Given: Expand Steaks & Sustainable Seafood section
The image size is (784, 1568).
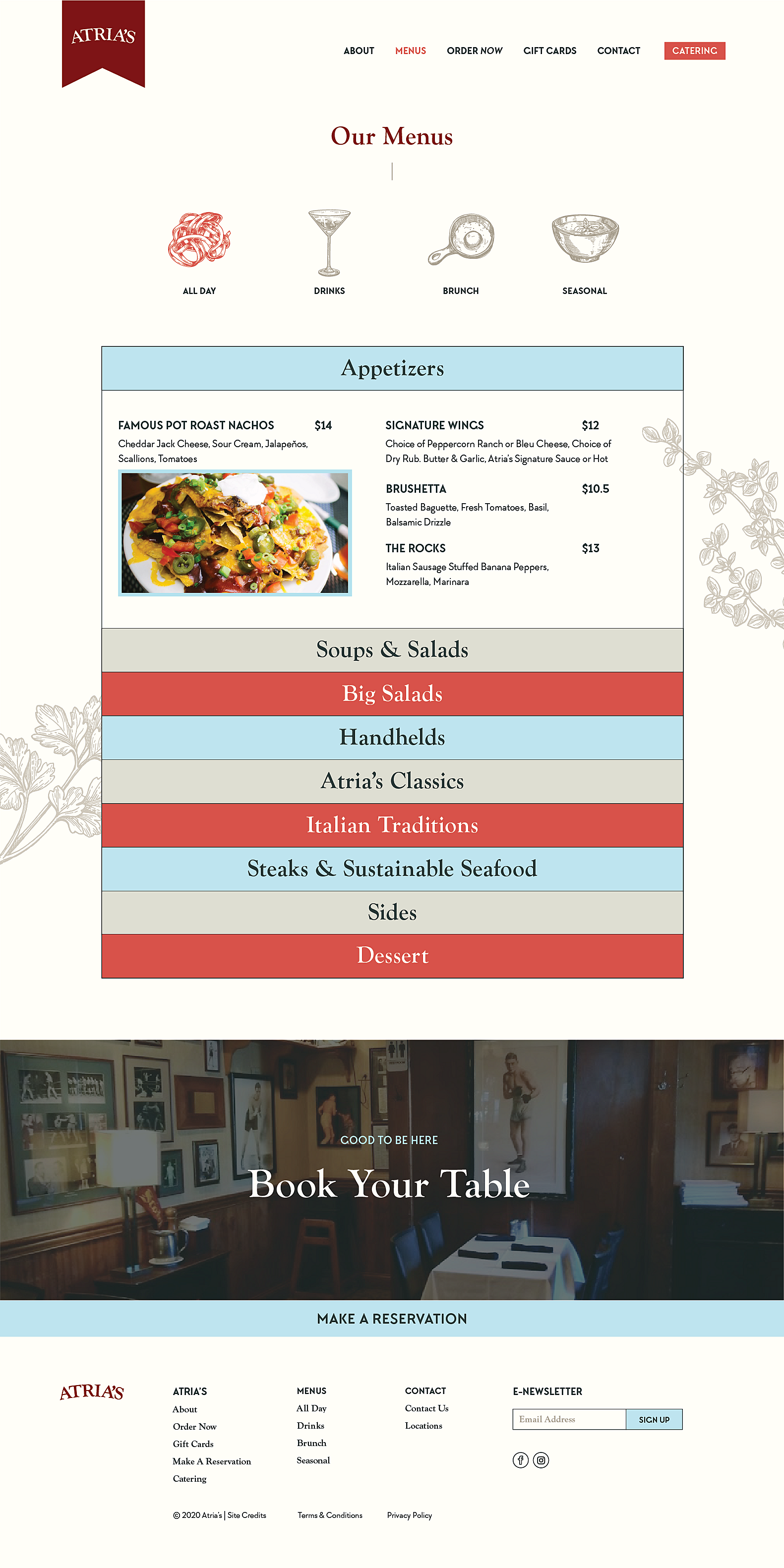Looking at the screenshot, I should (392, 869).
